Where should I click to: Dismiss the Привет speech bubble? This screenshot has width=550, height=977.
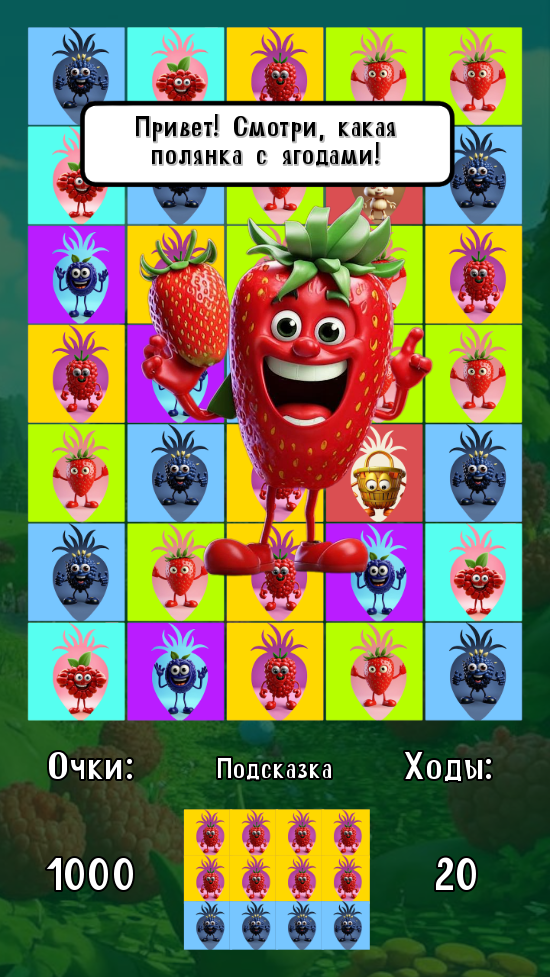coord(267,144)
